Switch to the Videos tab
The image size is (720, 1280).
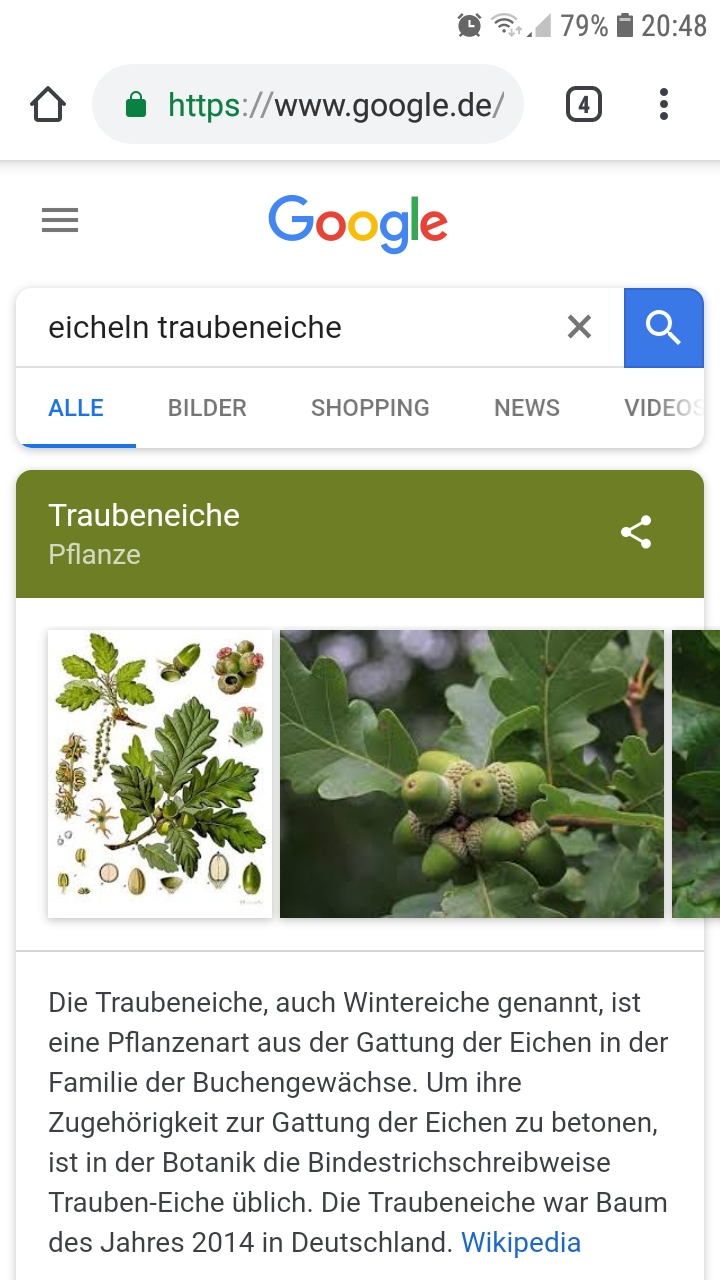(x=660, y=408)
